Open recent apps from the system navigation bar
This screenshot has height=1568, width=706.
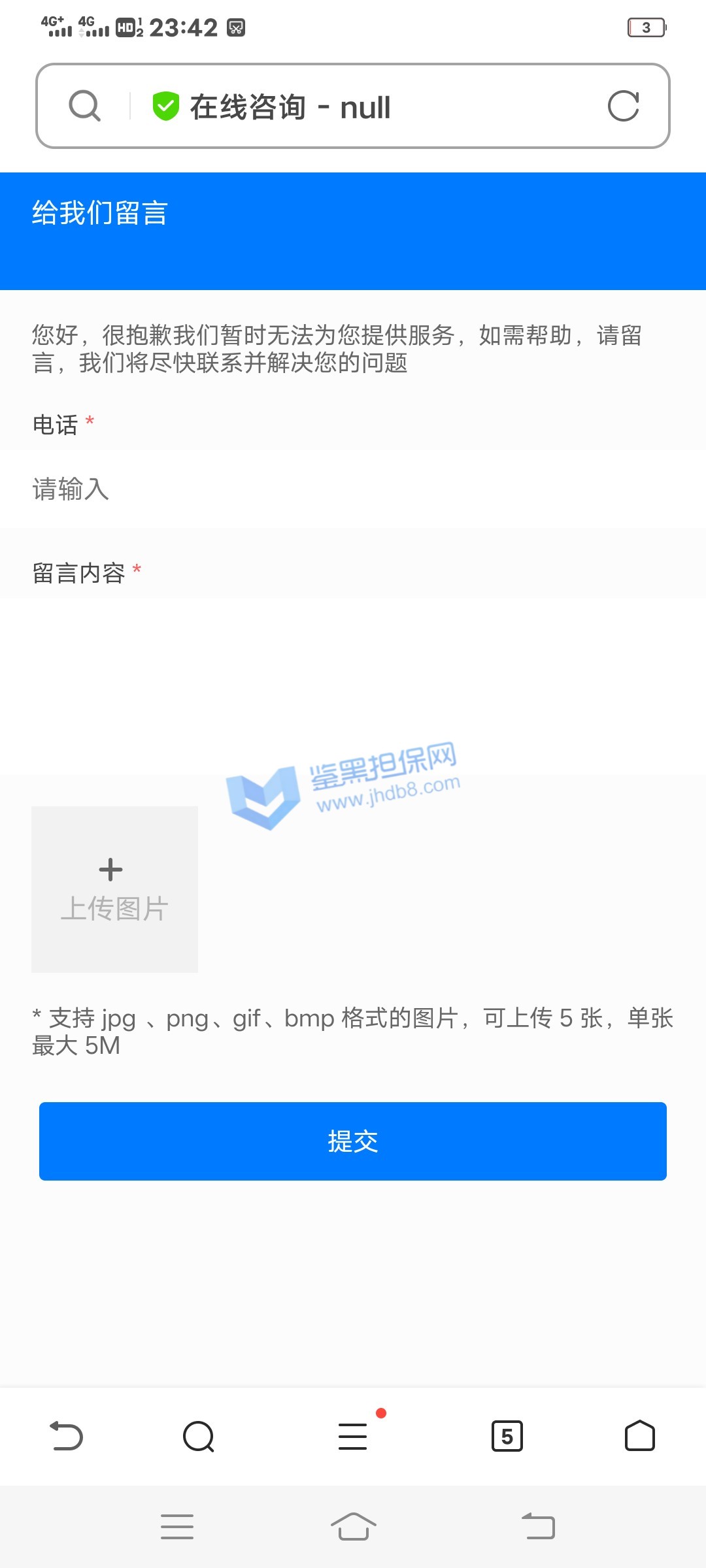point(177,1527)
